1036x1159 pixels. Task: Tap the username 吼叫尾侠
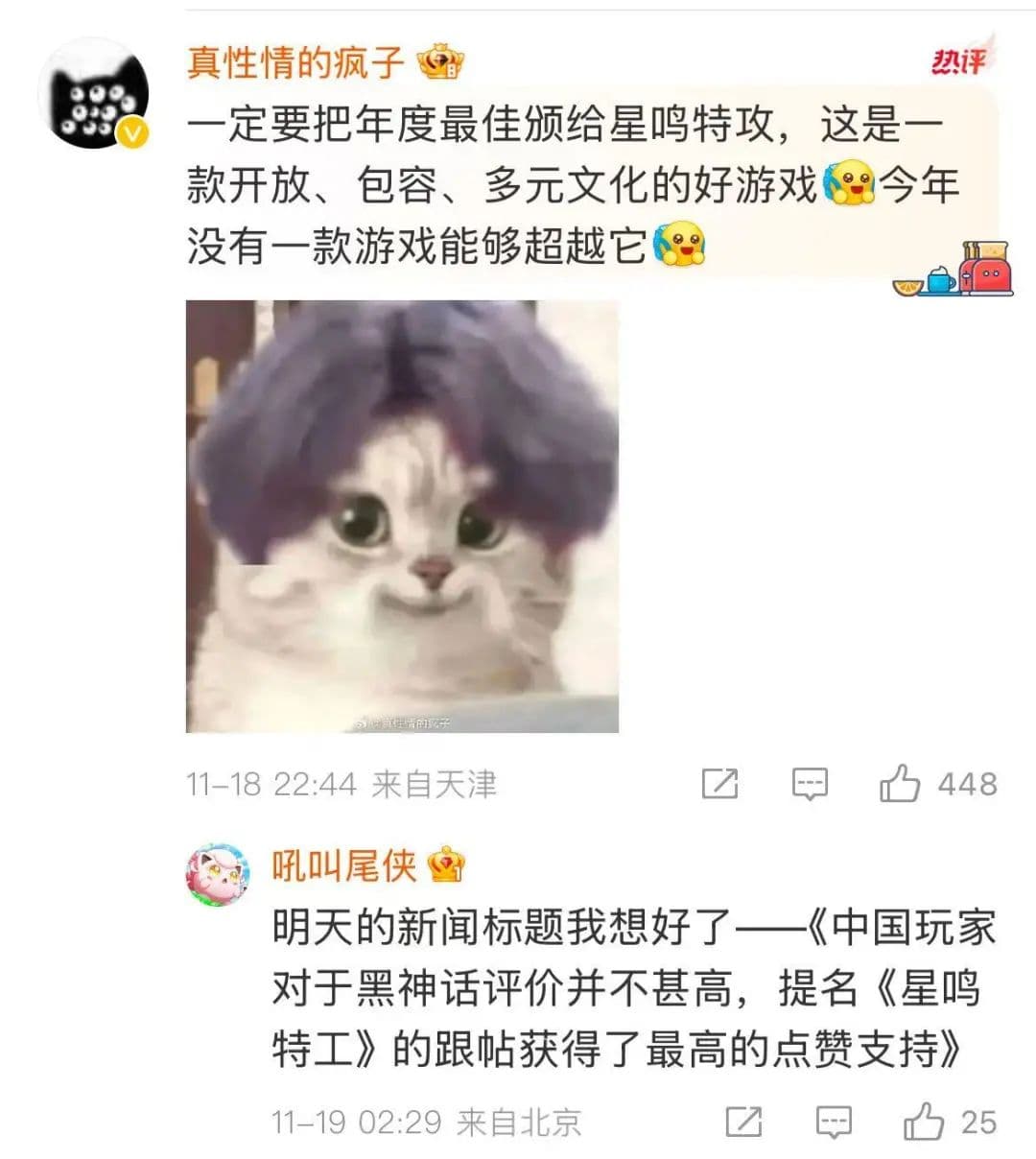click(343, 866)
